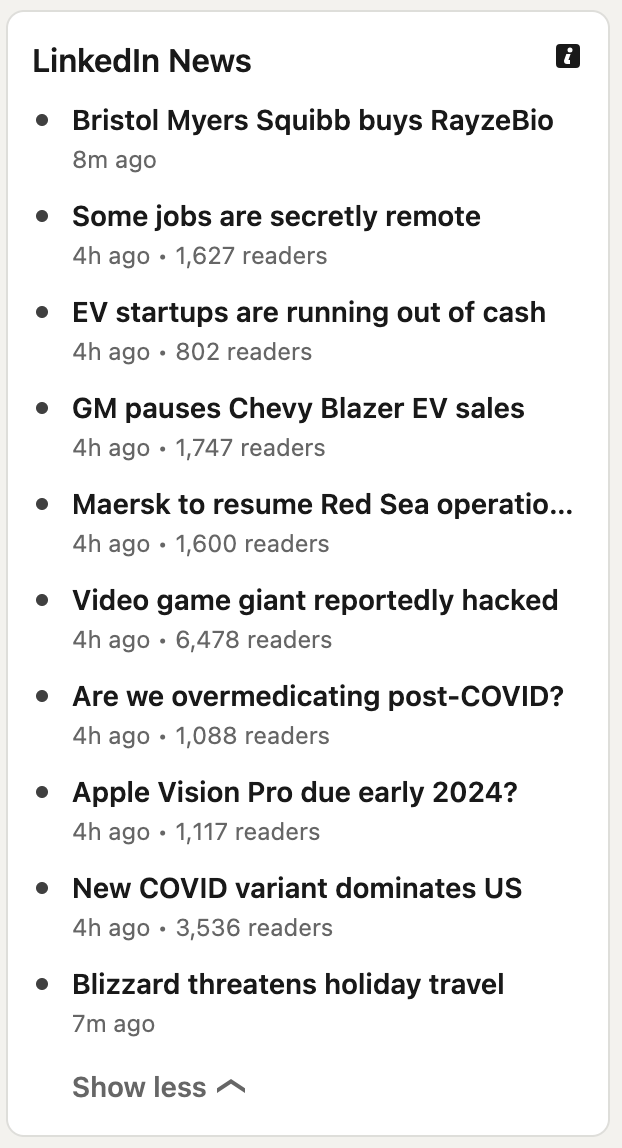Open New COVID variant dominates US
The width and height of the screenshot is (622, 1148).
coord(296,888)
